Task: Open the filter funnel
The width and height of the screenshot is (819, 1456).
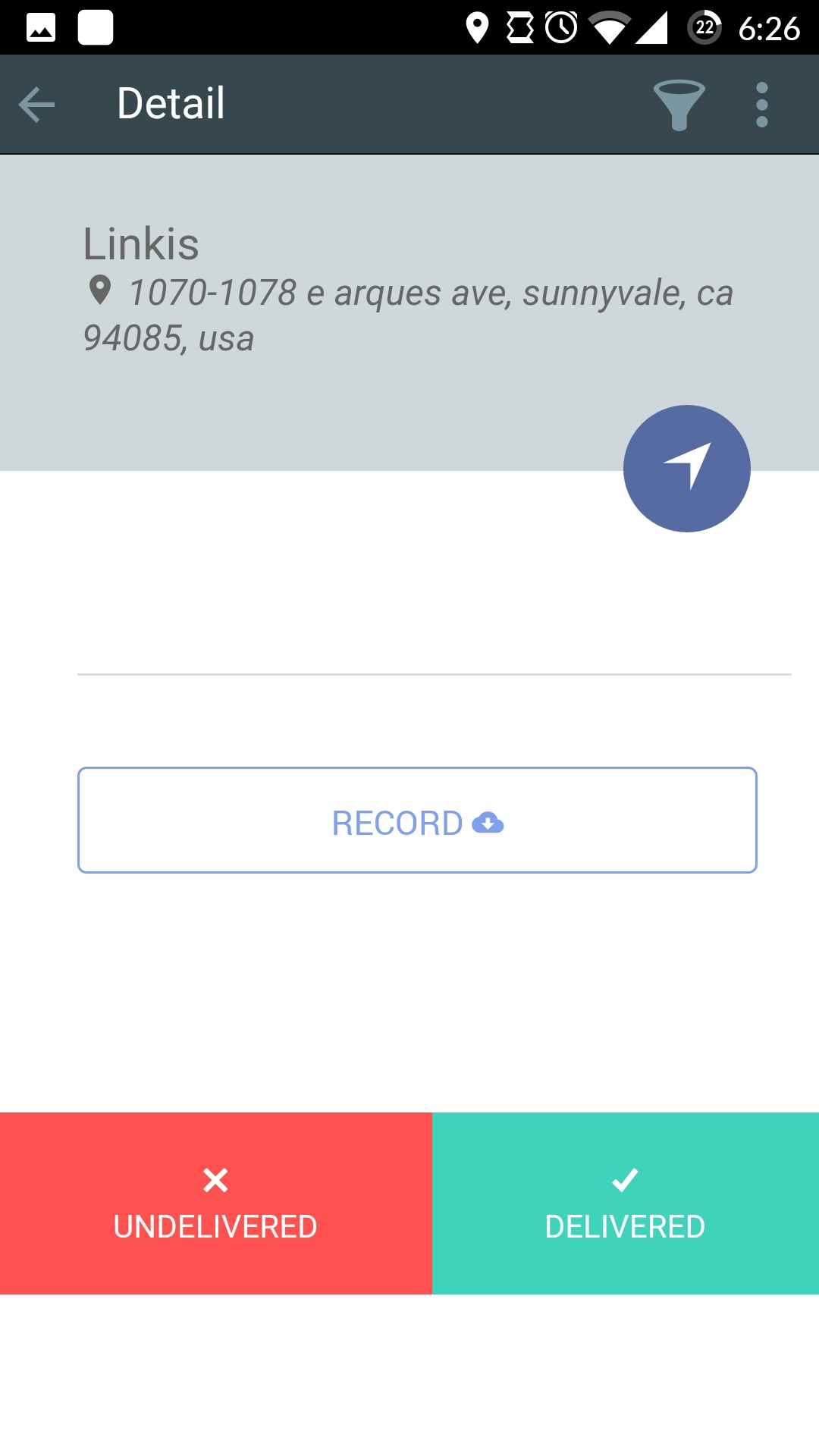Action: [679, 105]
